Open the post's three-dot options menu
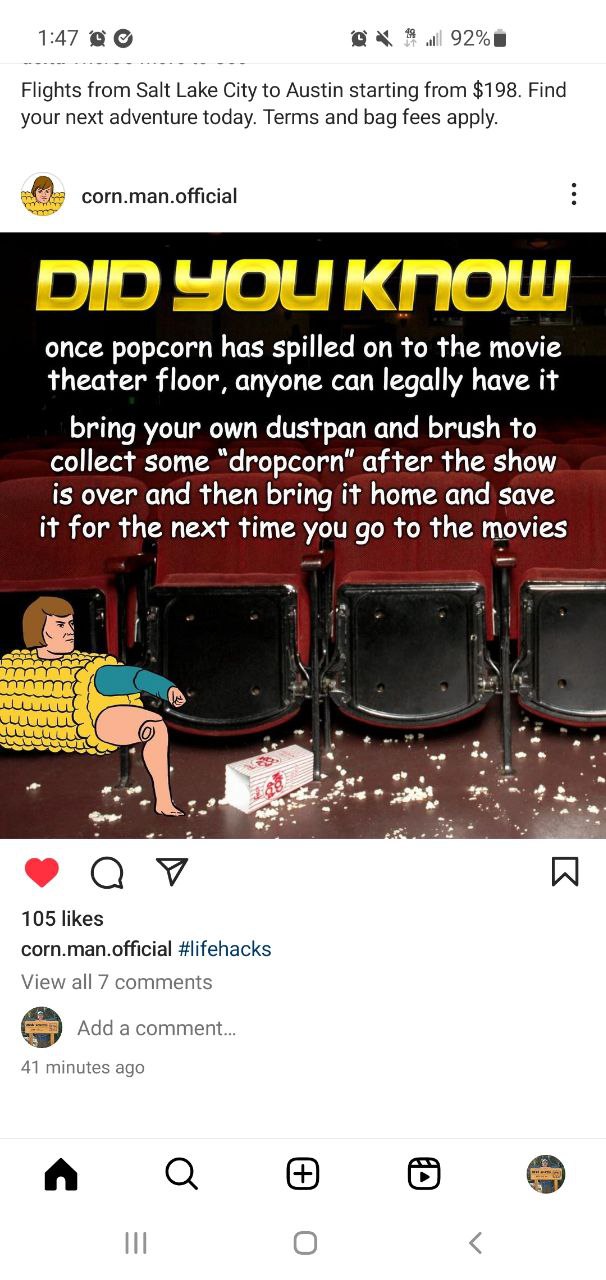Screen dimensions: 606x1280 click(x=573, y=194)
